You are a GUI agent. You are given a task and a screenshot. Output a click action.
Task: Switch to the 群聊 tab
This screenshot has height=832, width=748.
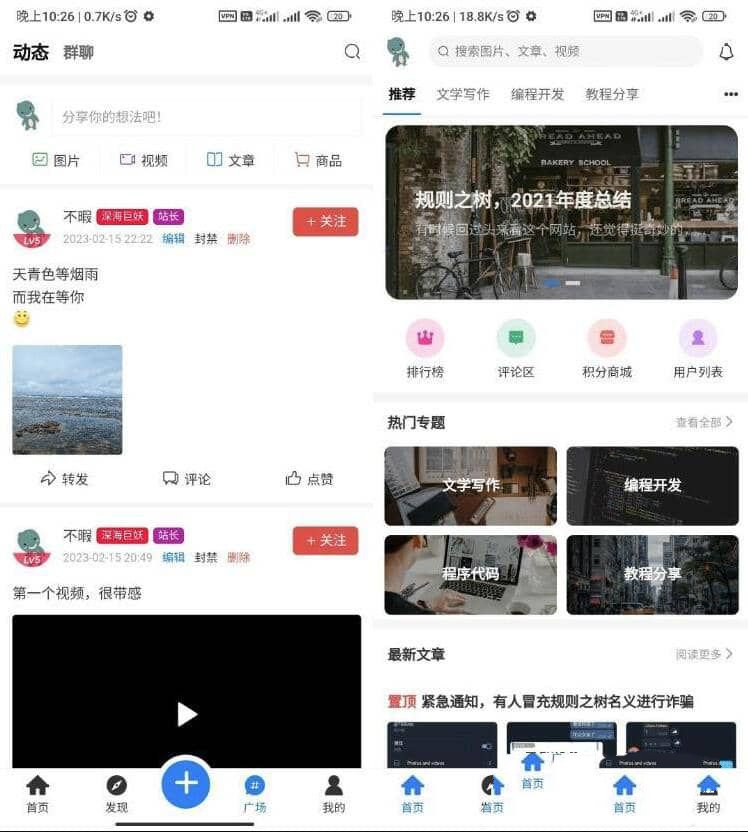click(x=79, y=51)
